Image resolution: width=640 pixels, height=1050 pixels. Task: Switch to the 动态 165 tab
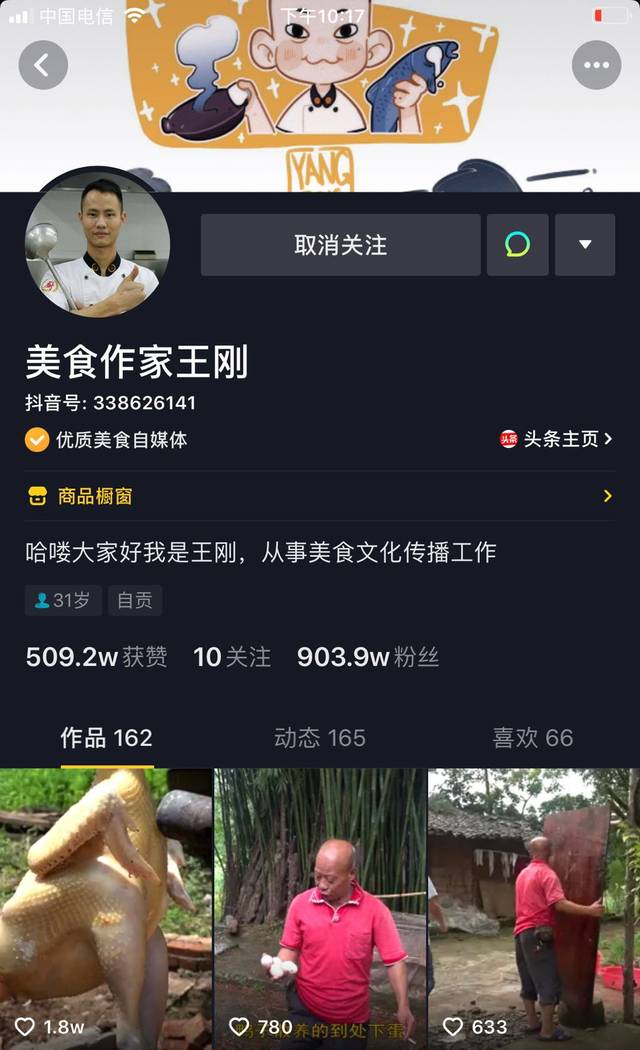pos(319,738)
